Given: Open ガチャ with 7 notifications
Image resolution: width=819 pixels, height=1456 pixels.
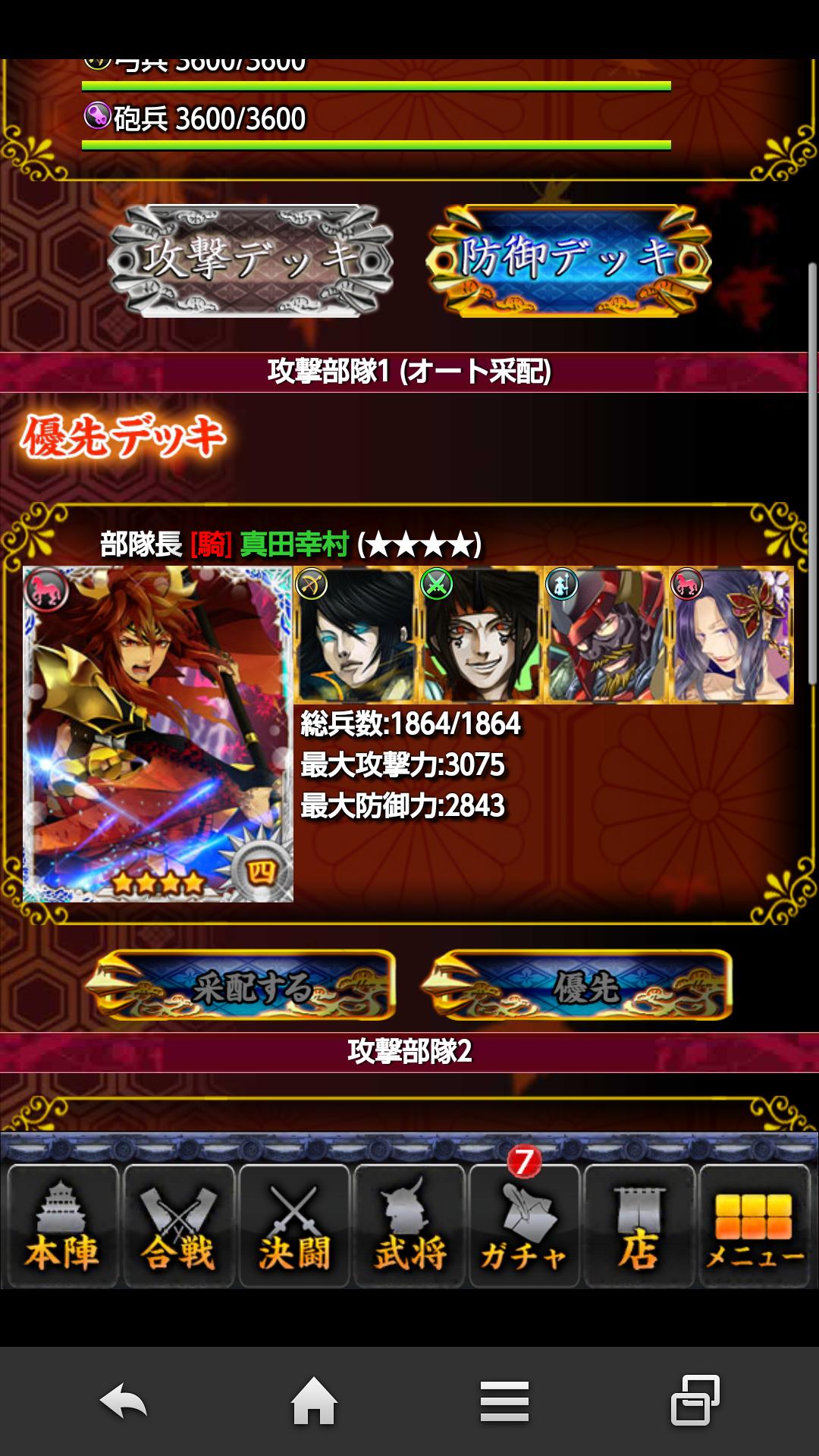Looking at the screenshot, I should pyautogui.click(x=525, y=1226).
